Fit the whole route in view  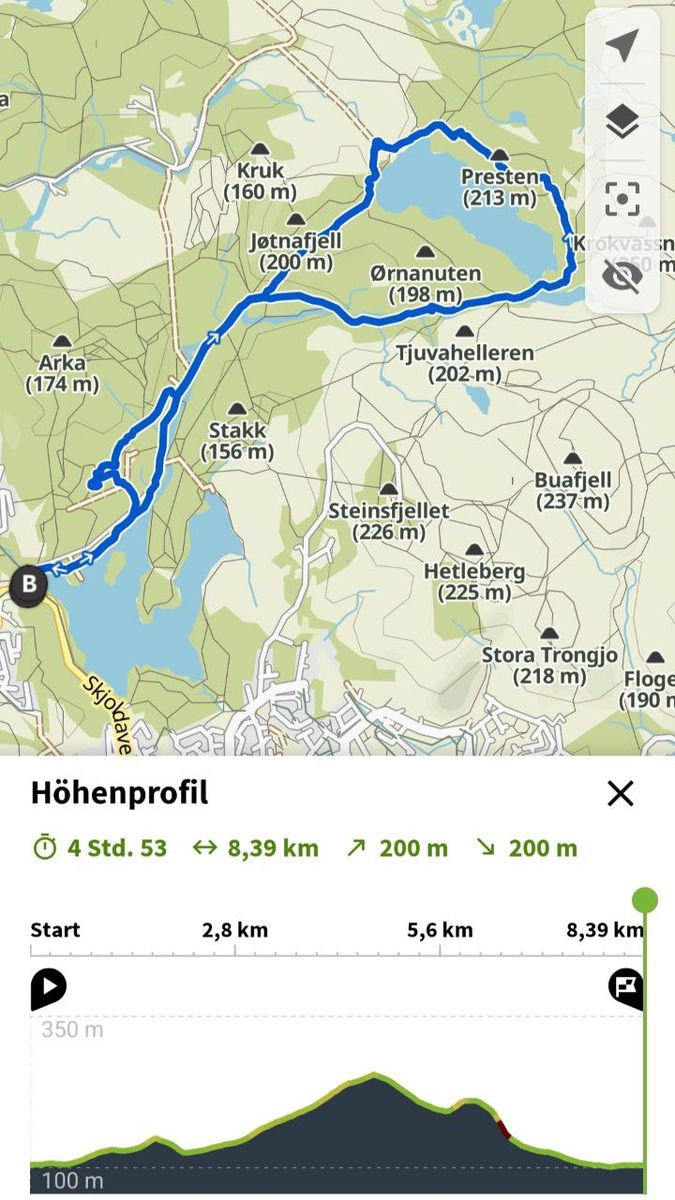[x=622, y=199]
